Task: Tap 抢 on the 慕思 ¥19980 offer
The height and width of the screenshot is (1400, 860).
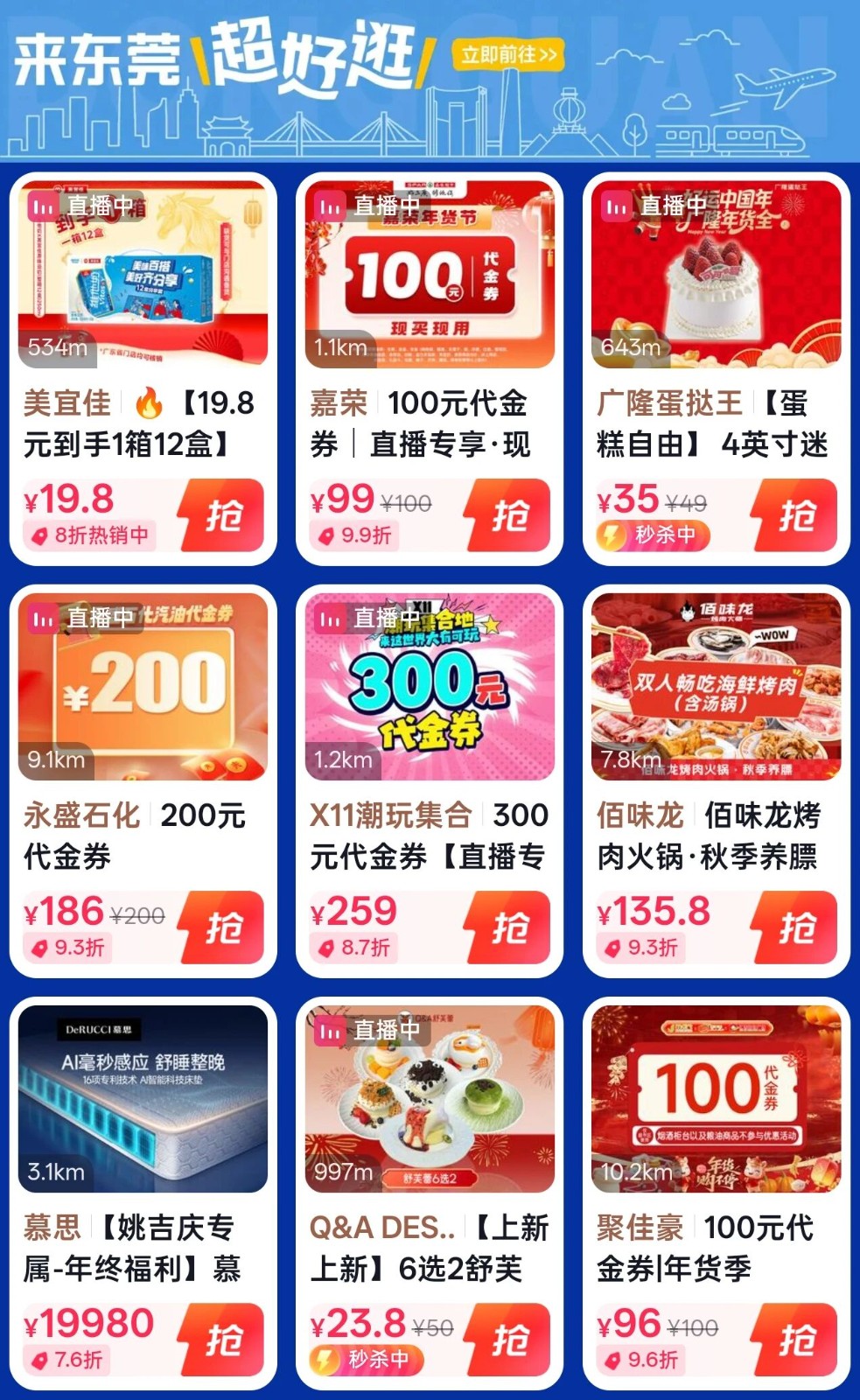Action: (222, 1340)
